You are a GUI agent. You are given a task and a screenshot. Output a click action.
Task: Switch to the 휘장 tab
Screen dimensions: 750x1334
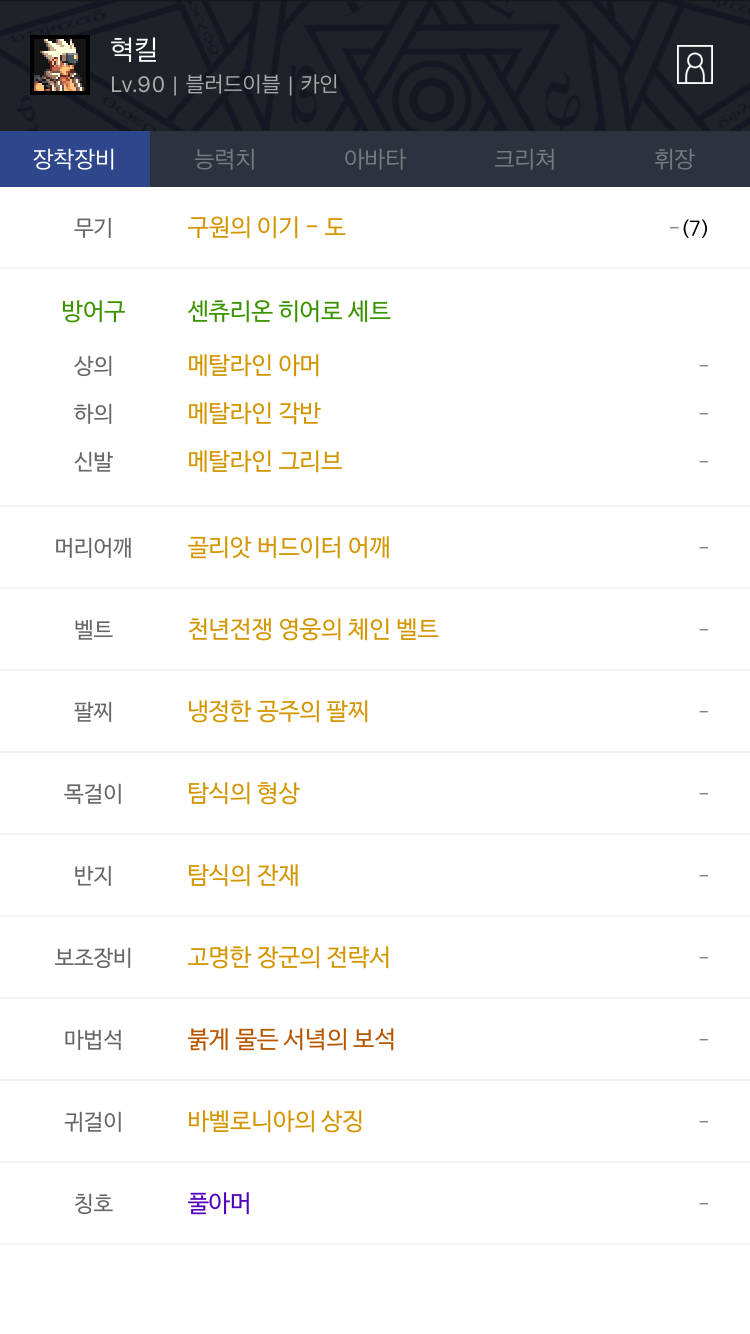tap(675, 159)
